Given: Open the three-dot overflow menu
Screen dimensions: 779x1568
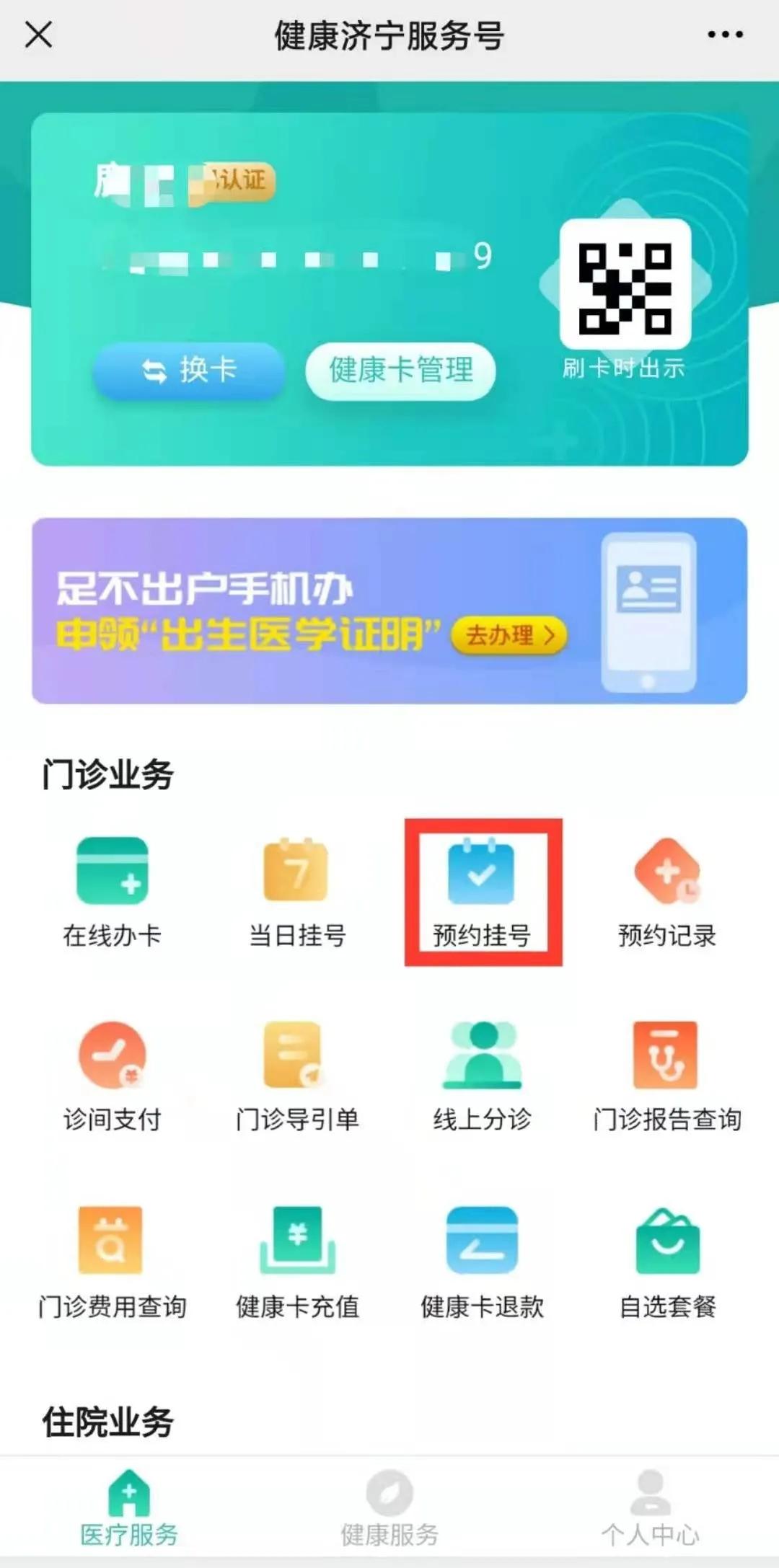Looking at the screenshot, I should coord(724,34).
